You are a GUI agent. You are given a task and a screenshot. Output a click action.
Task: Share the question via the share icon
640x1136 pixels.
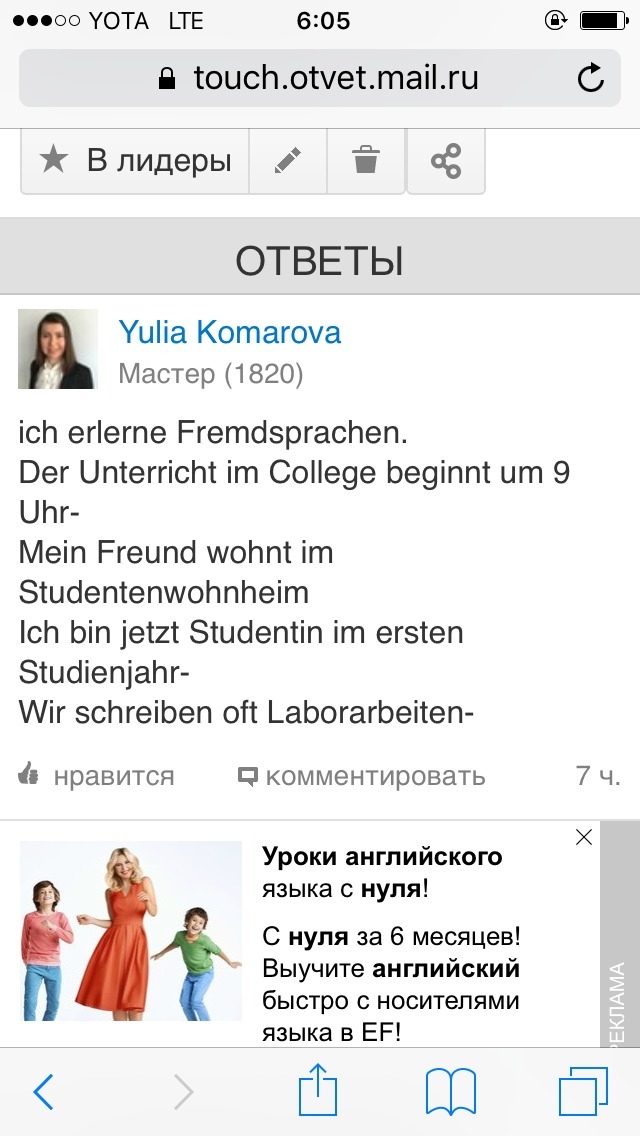click(x=445, y=160)
